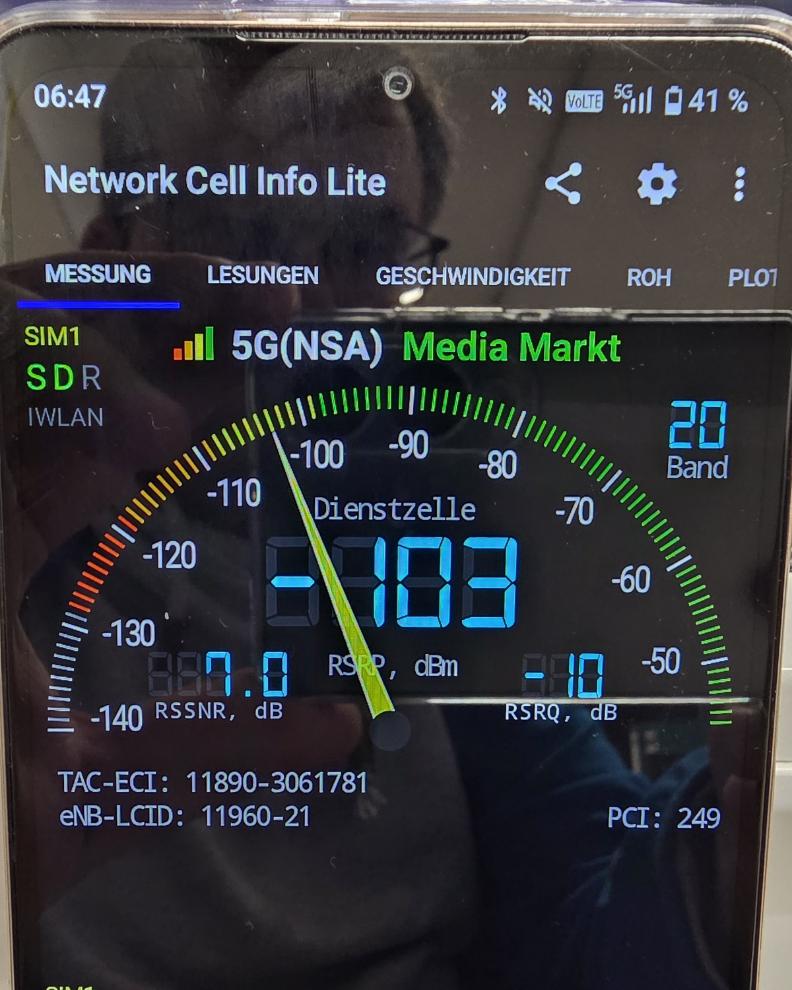The height and width of the screenshot is (990, 792).
Task: Open the three-dot overflow menu
Action: pyautogui.click(x=739, y=184)
